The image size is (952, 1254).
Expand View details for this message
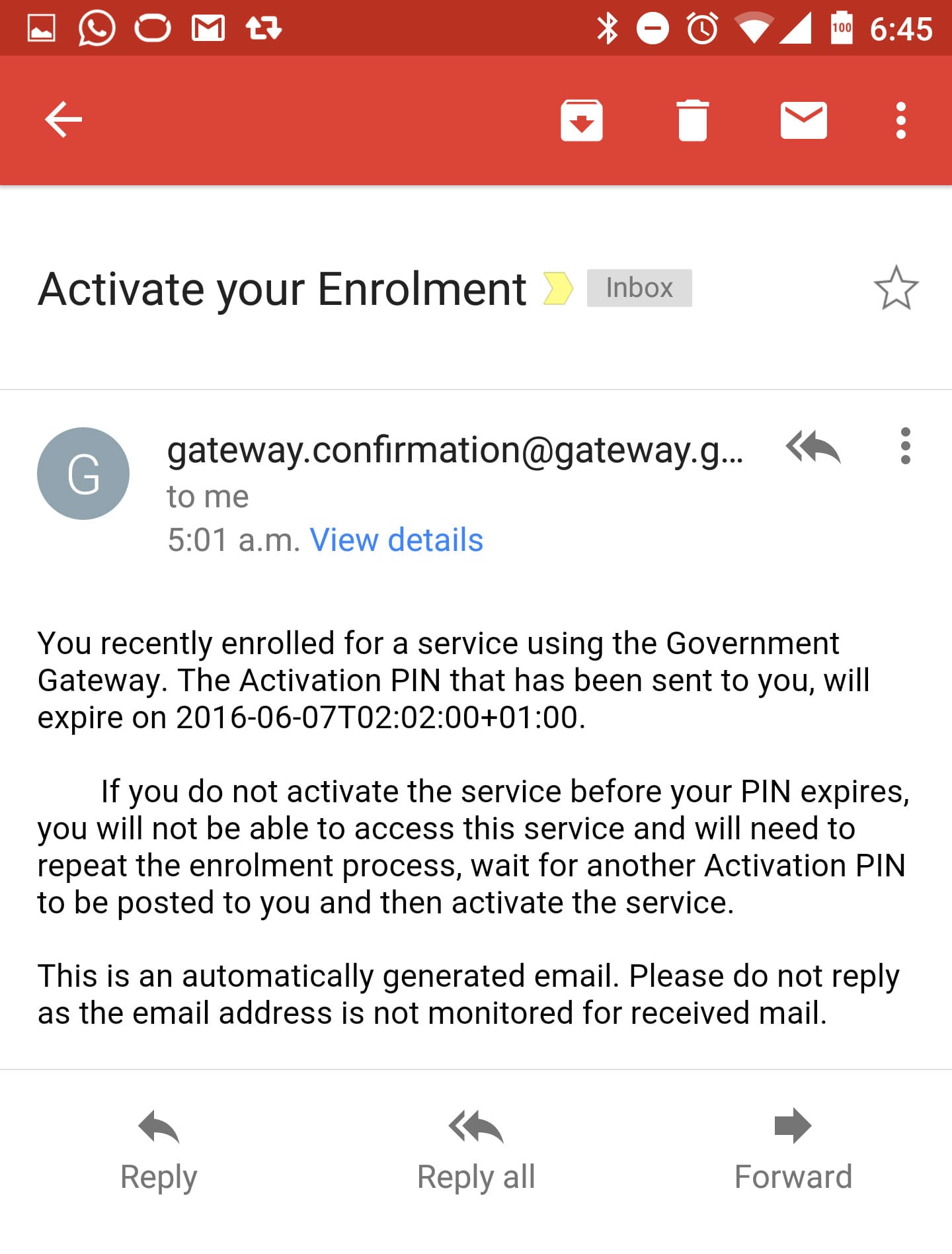pyautogui.click(x=397, y=540)
